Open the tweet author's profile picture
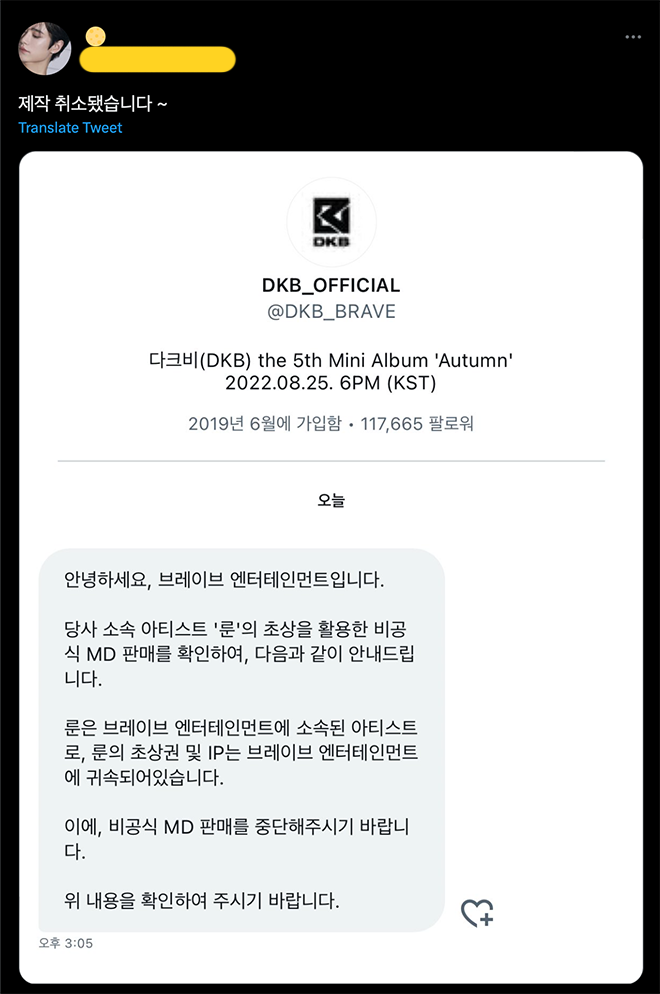This screenshot has width=660, height=994. (x=45, y=49)
